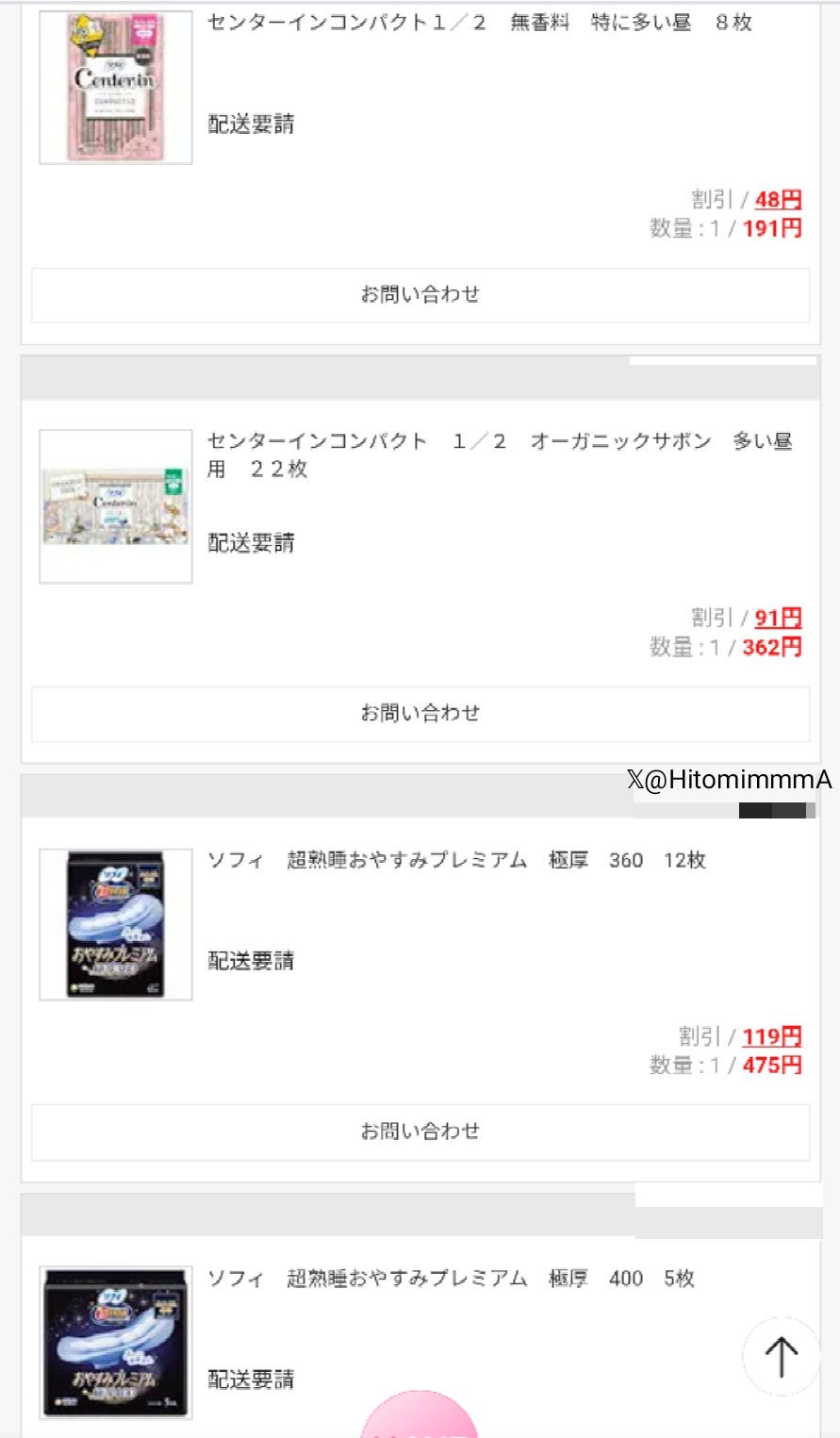840x1438 pixels.
Task: Tap the 119円 discount link
Action: tap(771, 1037)
